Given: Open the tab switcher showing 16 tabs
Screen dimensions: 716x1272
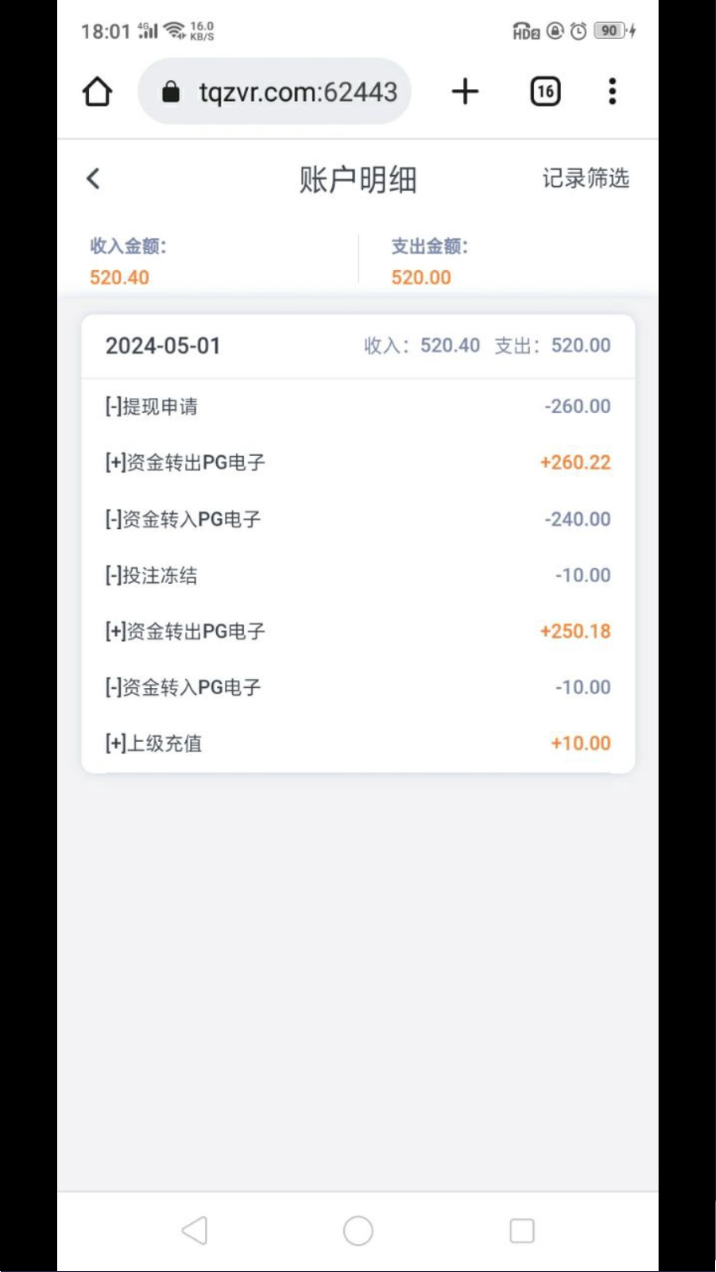Looking at the screenshot, I should tap(544, 92).
